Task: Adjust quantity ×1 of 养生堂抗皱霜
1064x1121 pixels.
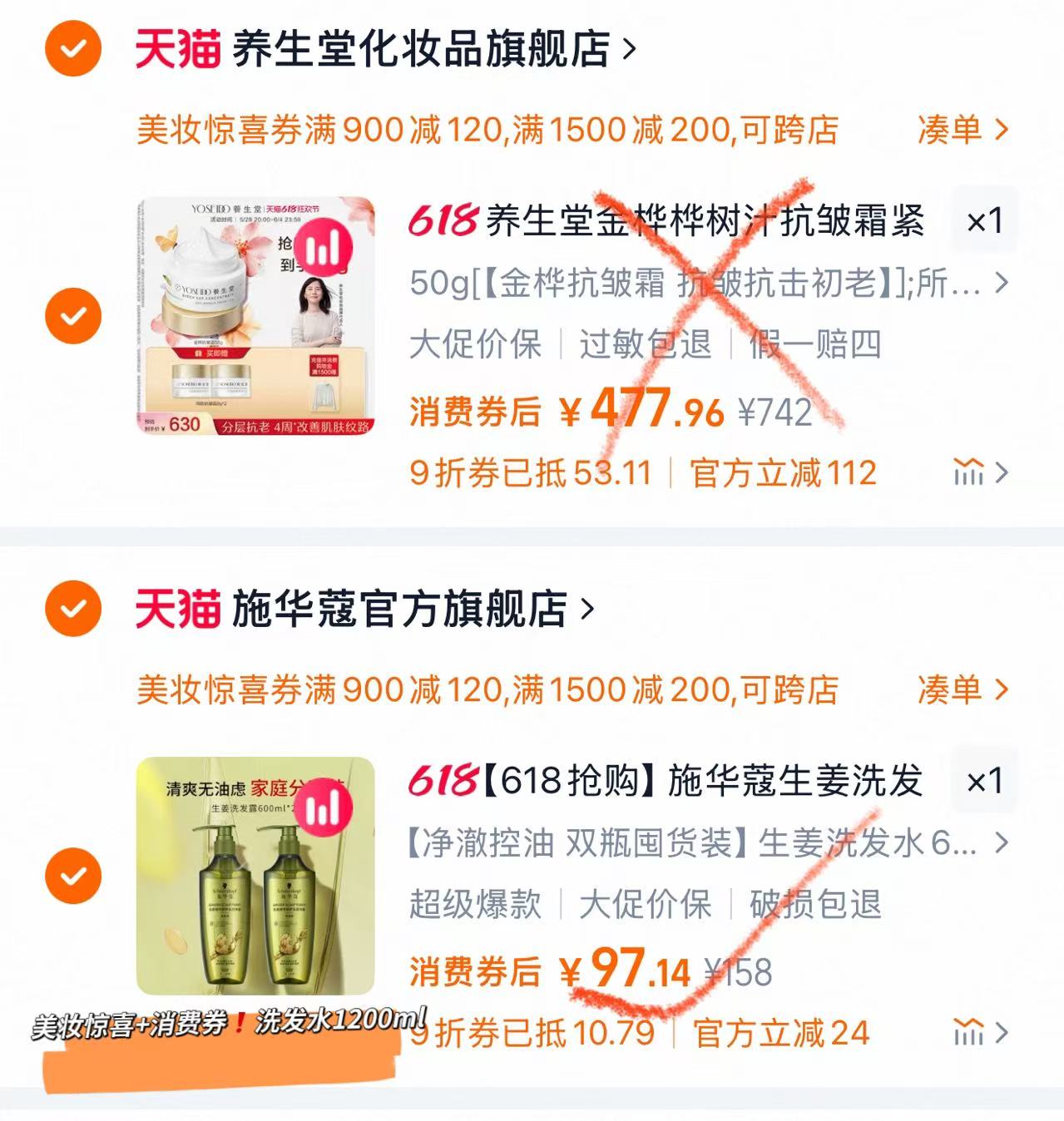Action: click(984, 221)
